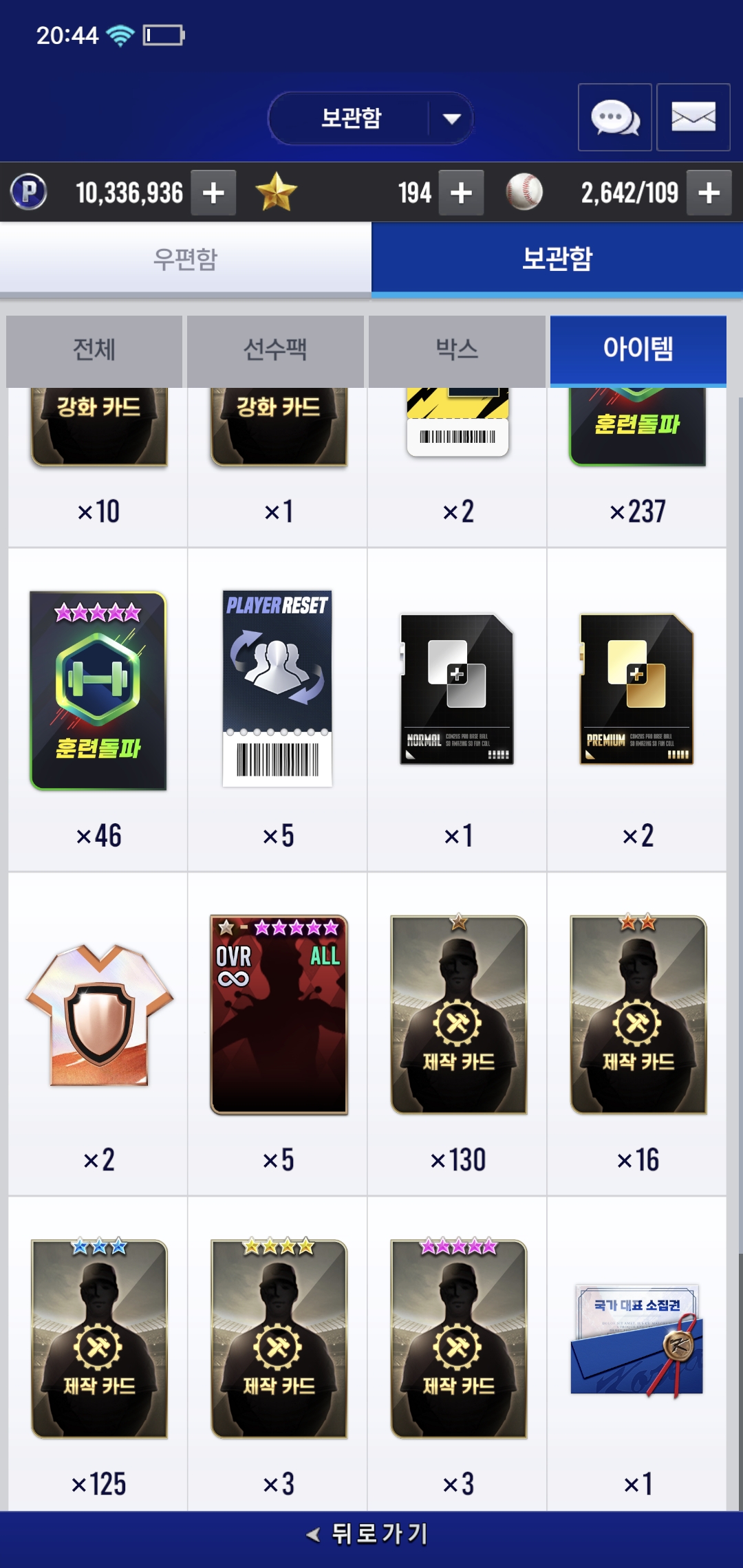Open the three-star 제작 카드 ×125
743x1568 pixels.
(x=99, y=1338)
